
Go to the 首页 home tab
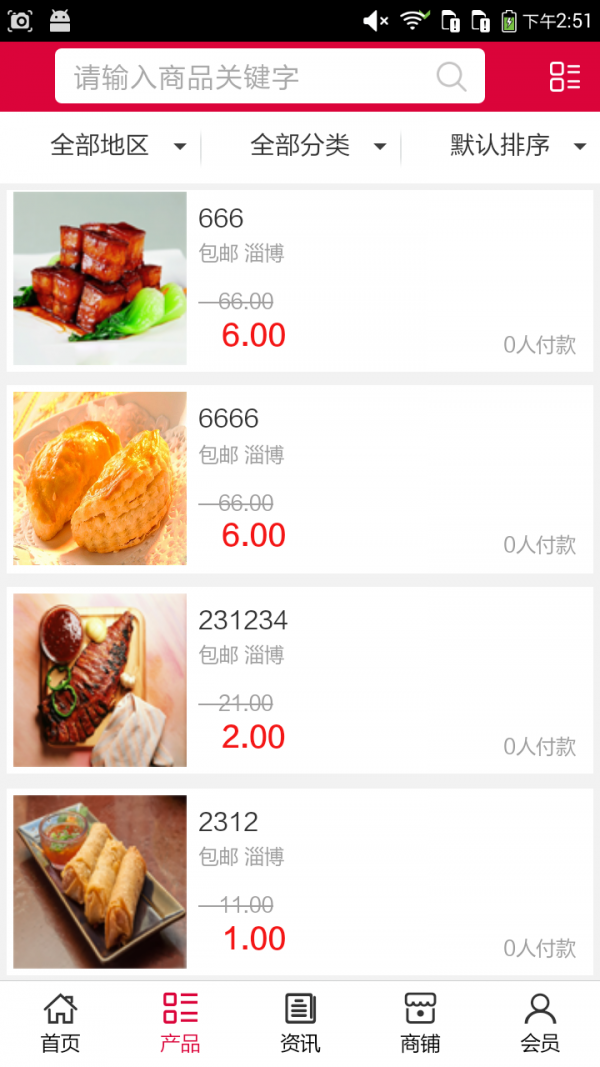click(x=60, y=1023)
